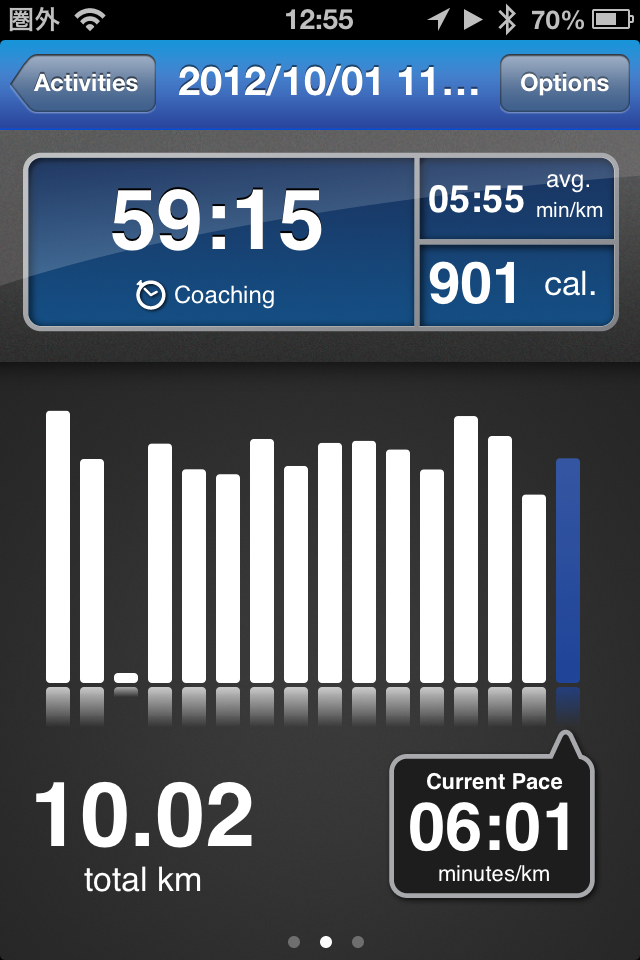This screenshot has width=640, height=960.
Task: Go back to the Activities list
Action: coord(86,83)
